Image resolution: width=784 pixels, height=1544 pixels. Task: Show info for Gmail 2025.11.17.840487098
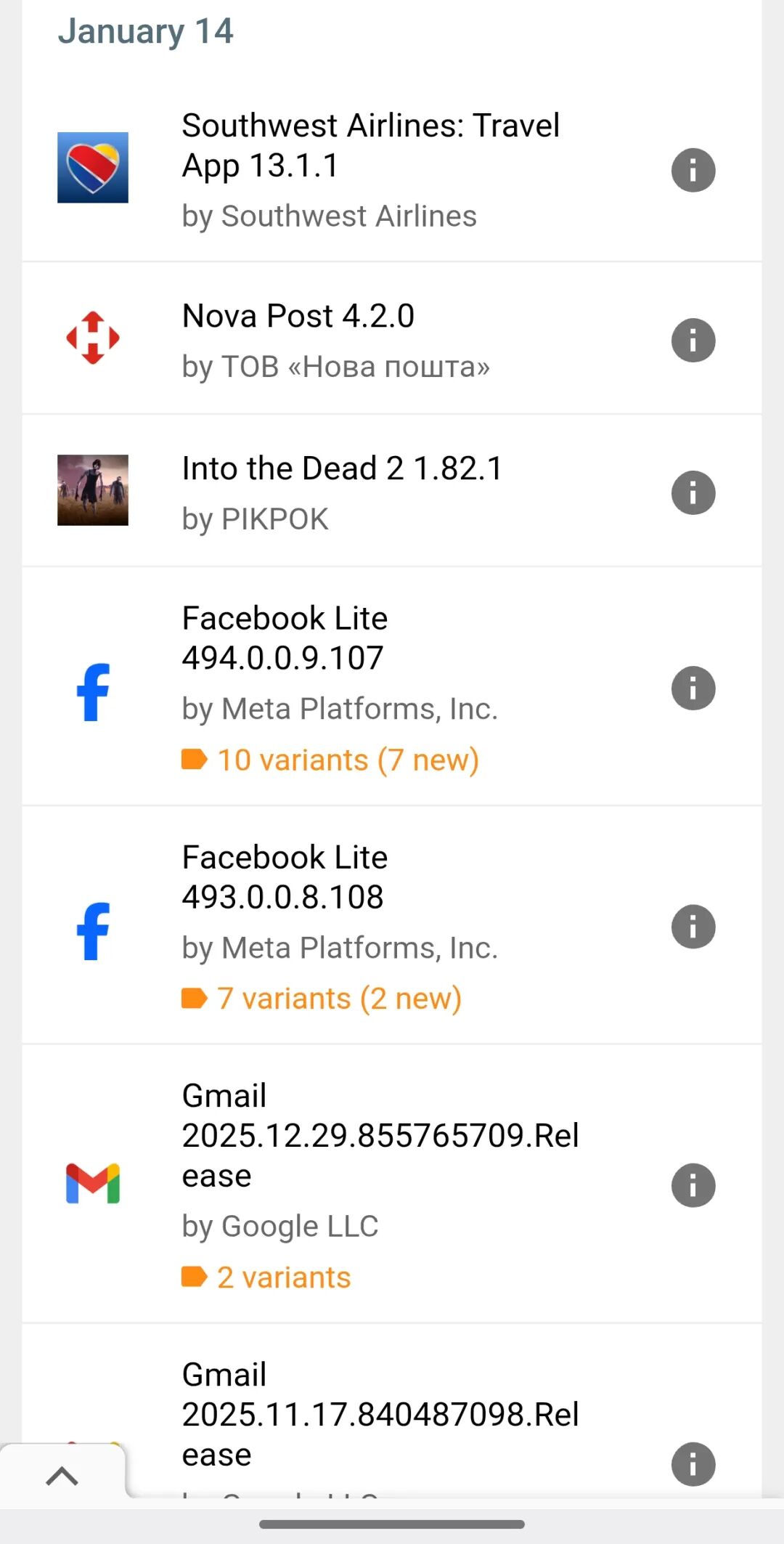pyautogui.click(x=693, y=1464)
